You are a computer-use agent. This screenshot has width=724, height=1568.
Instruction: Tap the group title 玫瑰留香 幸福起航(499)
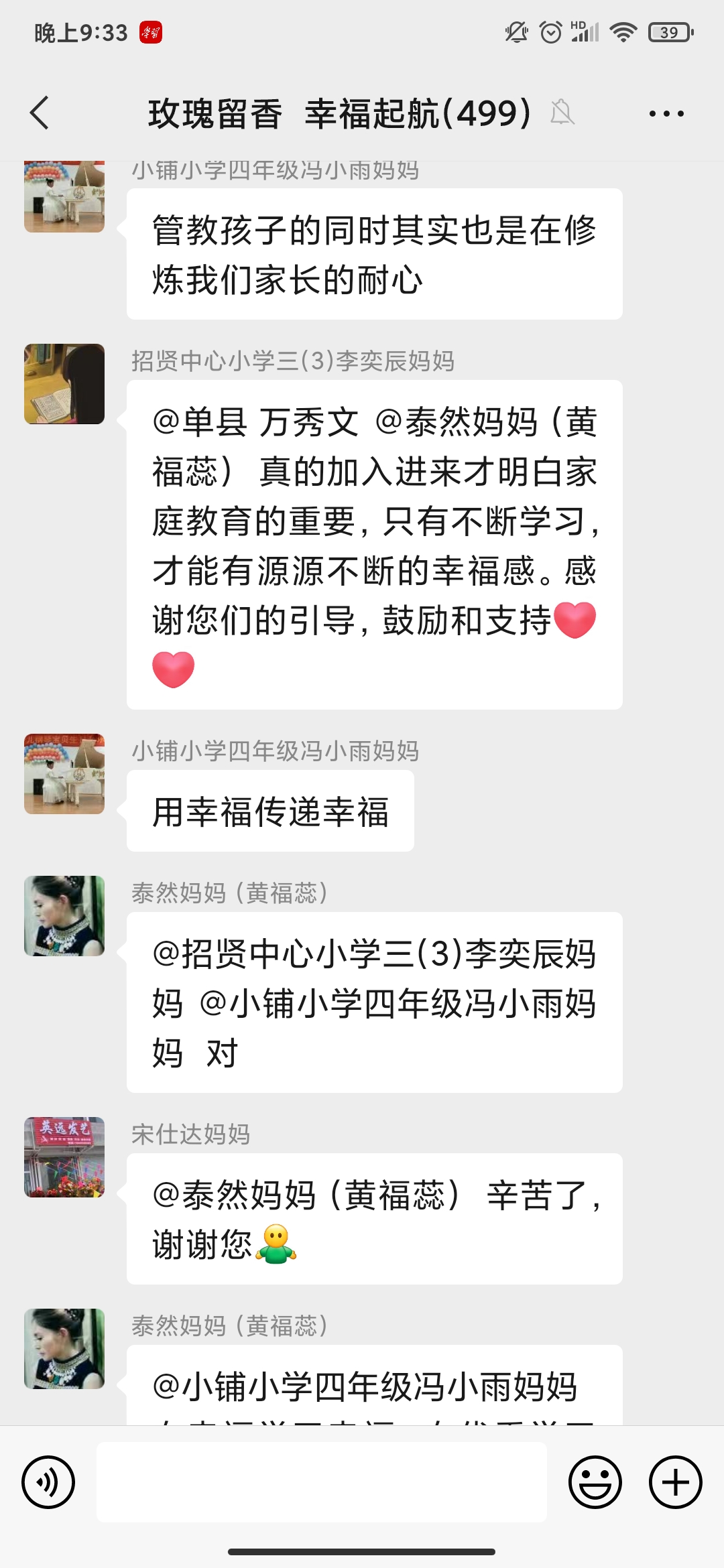click(x=335, y=114)
